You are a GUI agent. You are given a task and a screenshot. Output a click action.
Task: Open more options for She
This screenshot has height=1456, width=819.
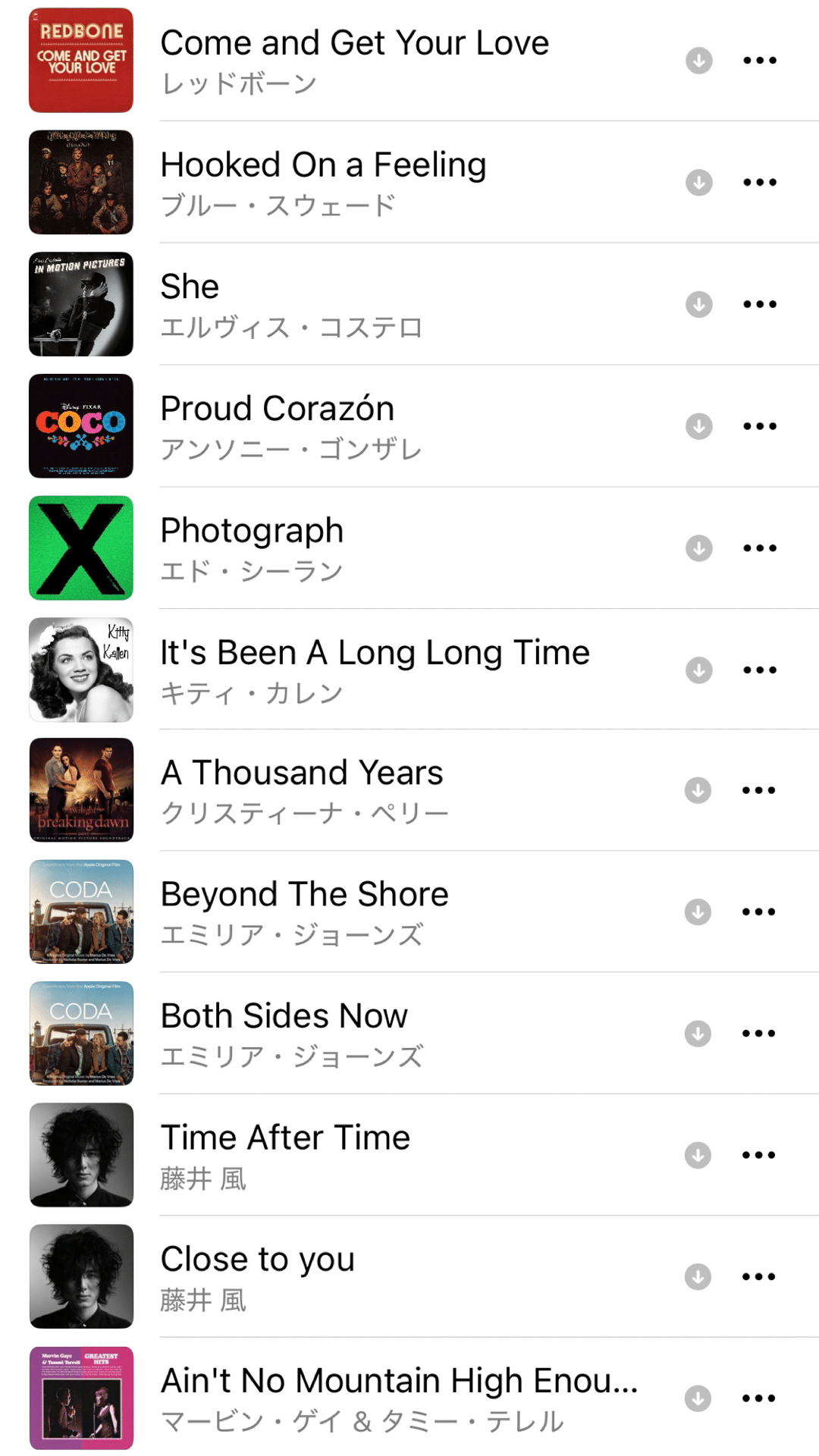pos(759,304)
